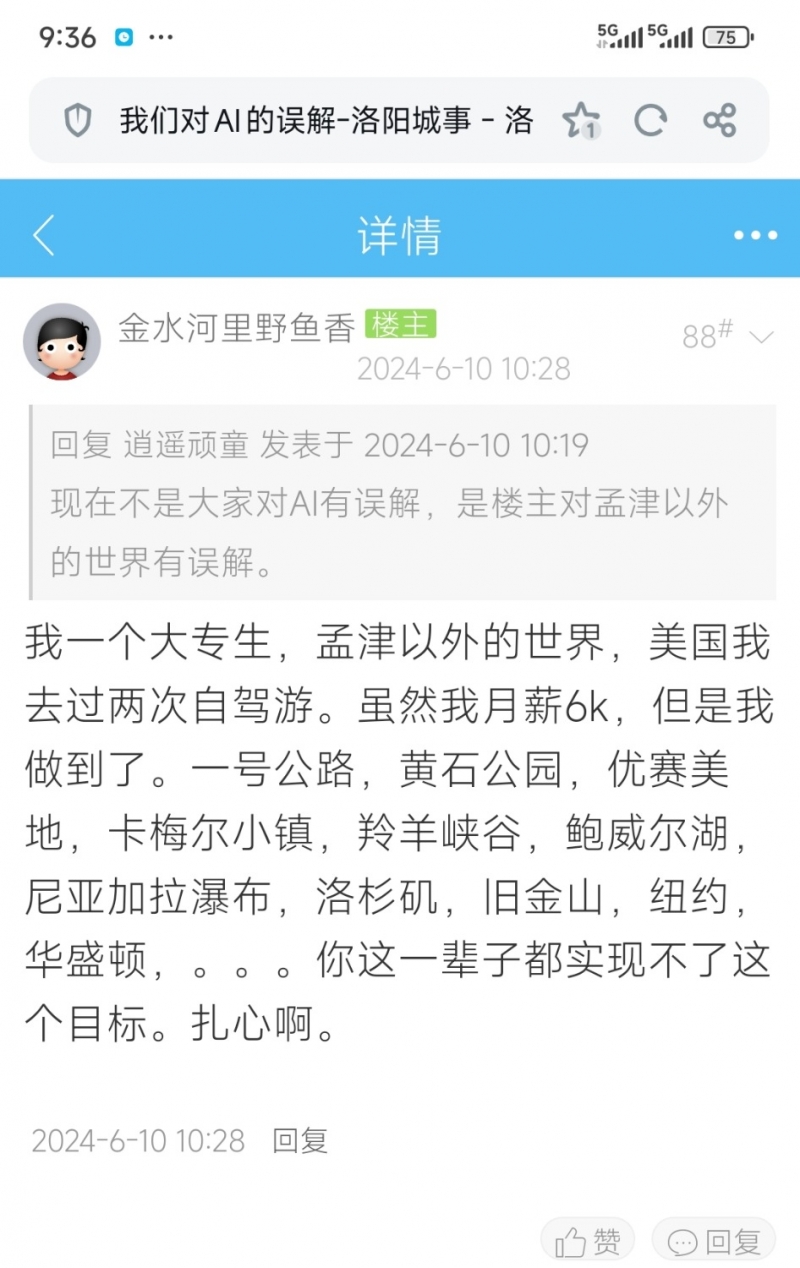The height and width of the screenshot is (1268, 800).
Task: Open the site security shield icon
Action: (x=78, y=121)
